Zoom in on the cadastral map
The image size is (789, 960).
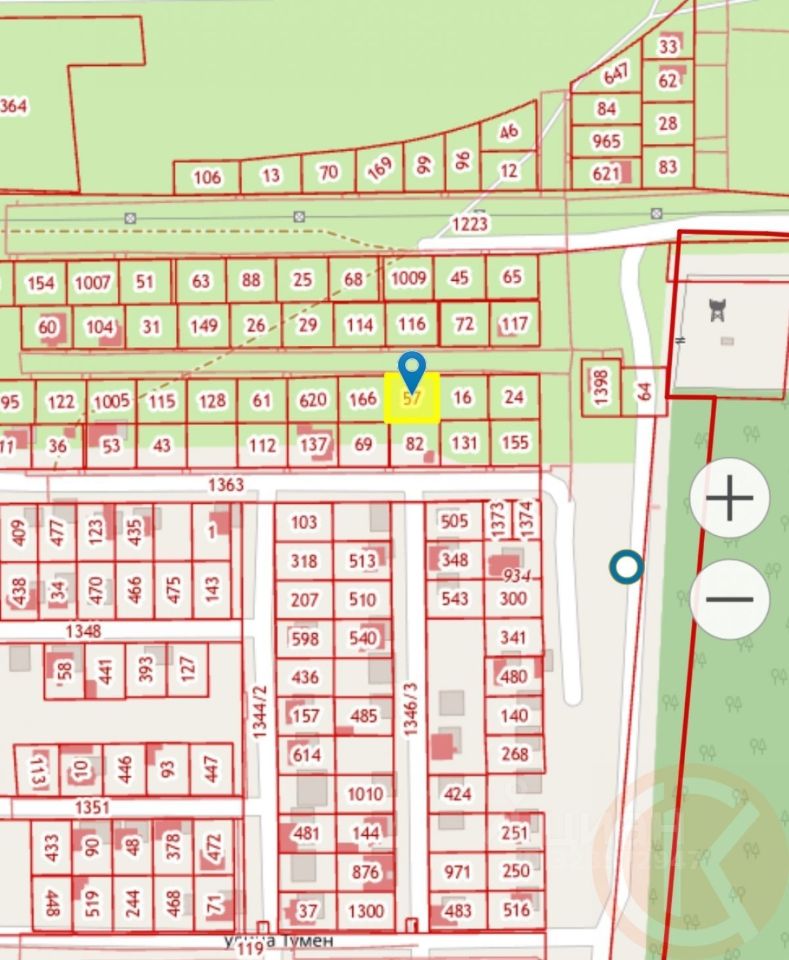click(730, 498)
